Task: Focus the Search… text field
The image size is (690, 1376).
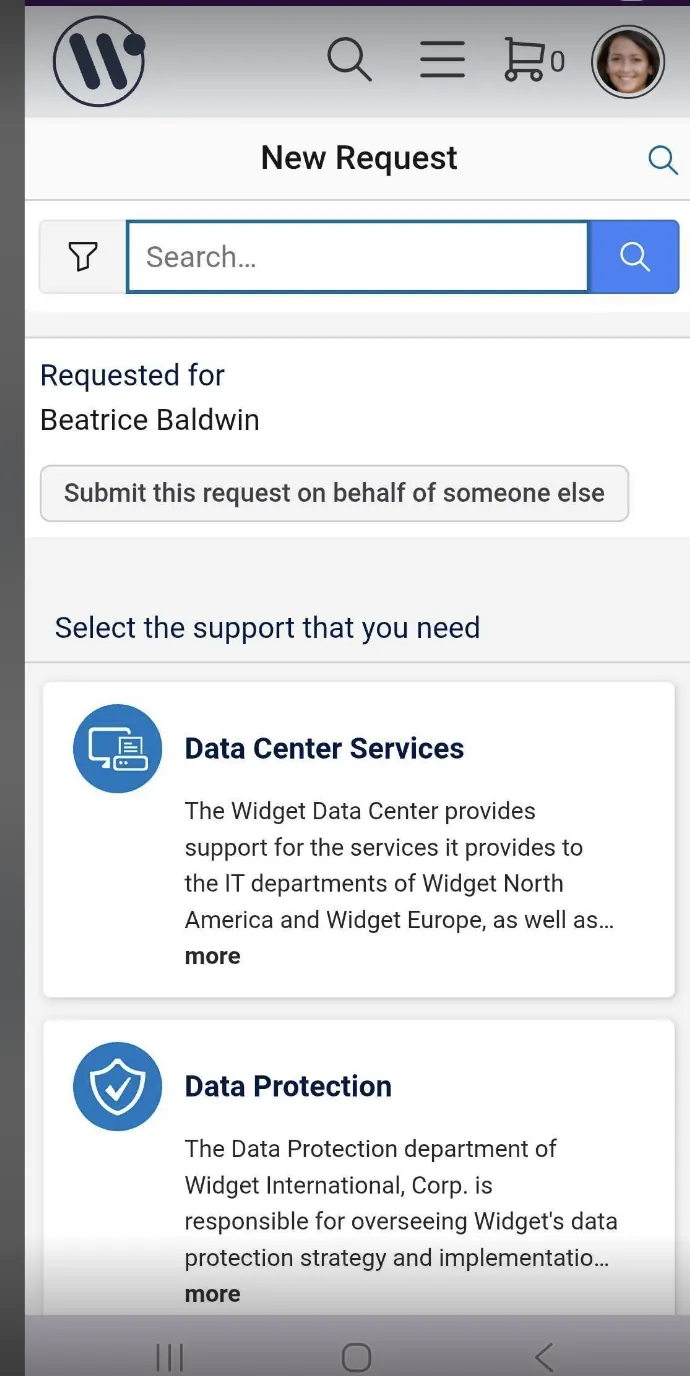Action: tap(358, 257)
